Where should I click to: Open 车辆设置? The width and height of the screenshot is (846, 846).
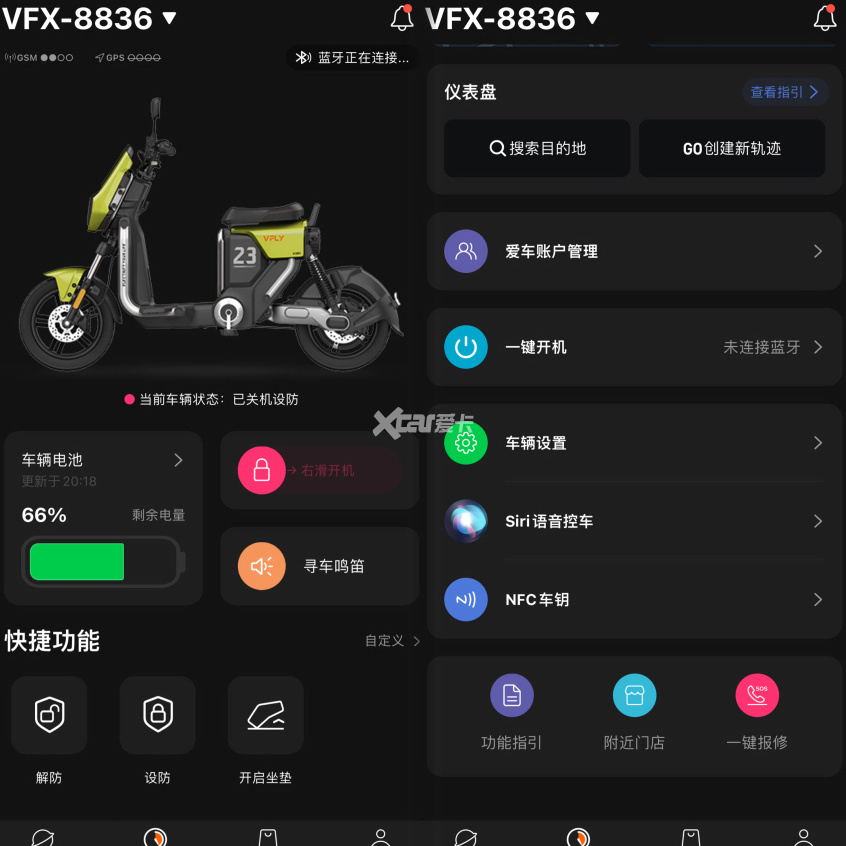tap(634, 442)
